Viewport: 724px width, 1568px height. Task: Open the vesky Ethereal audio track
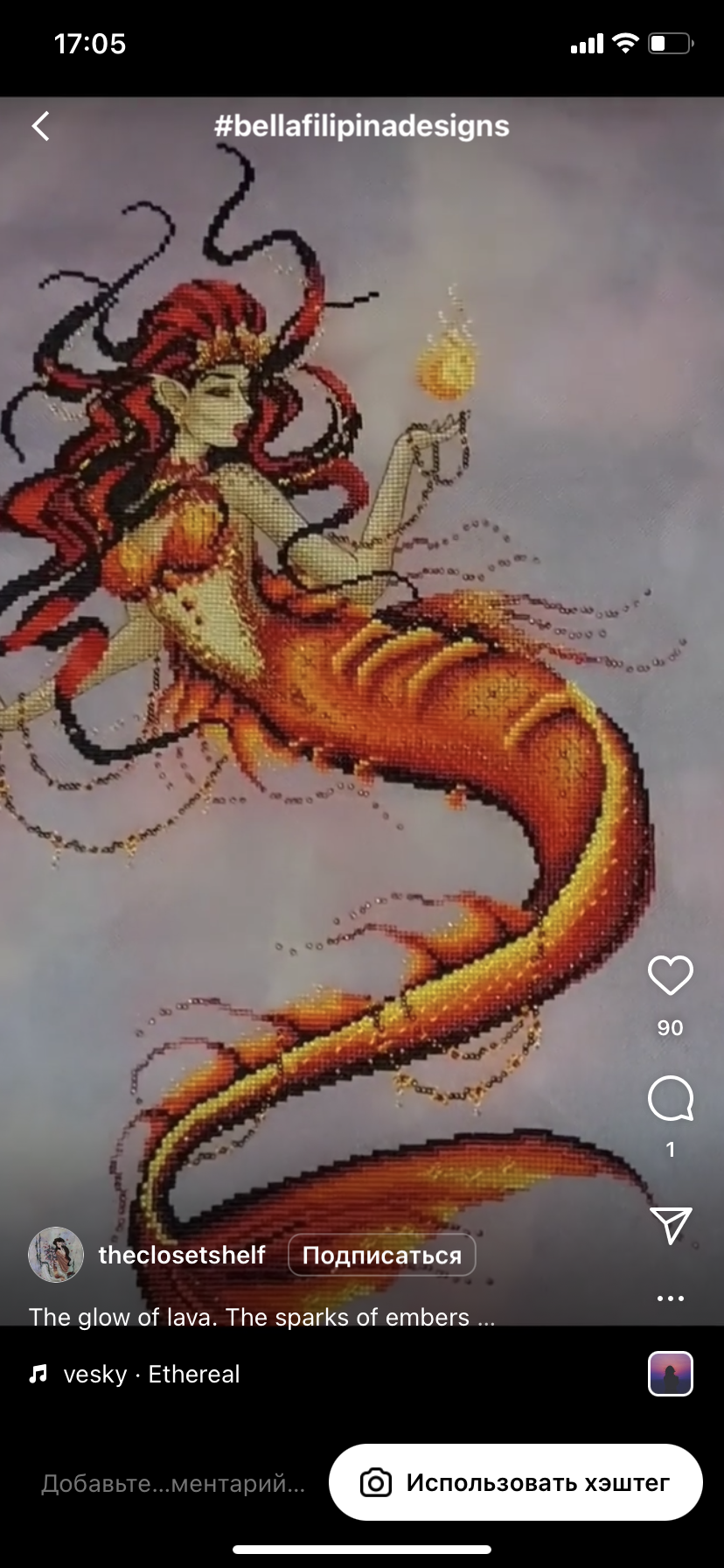click(x=151, y=1374)
